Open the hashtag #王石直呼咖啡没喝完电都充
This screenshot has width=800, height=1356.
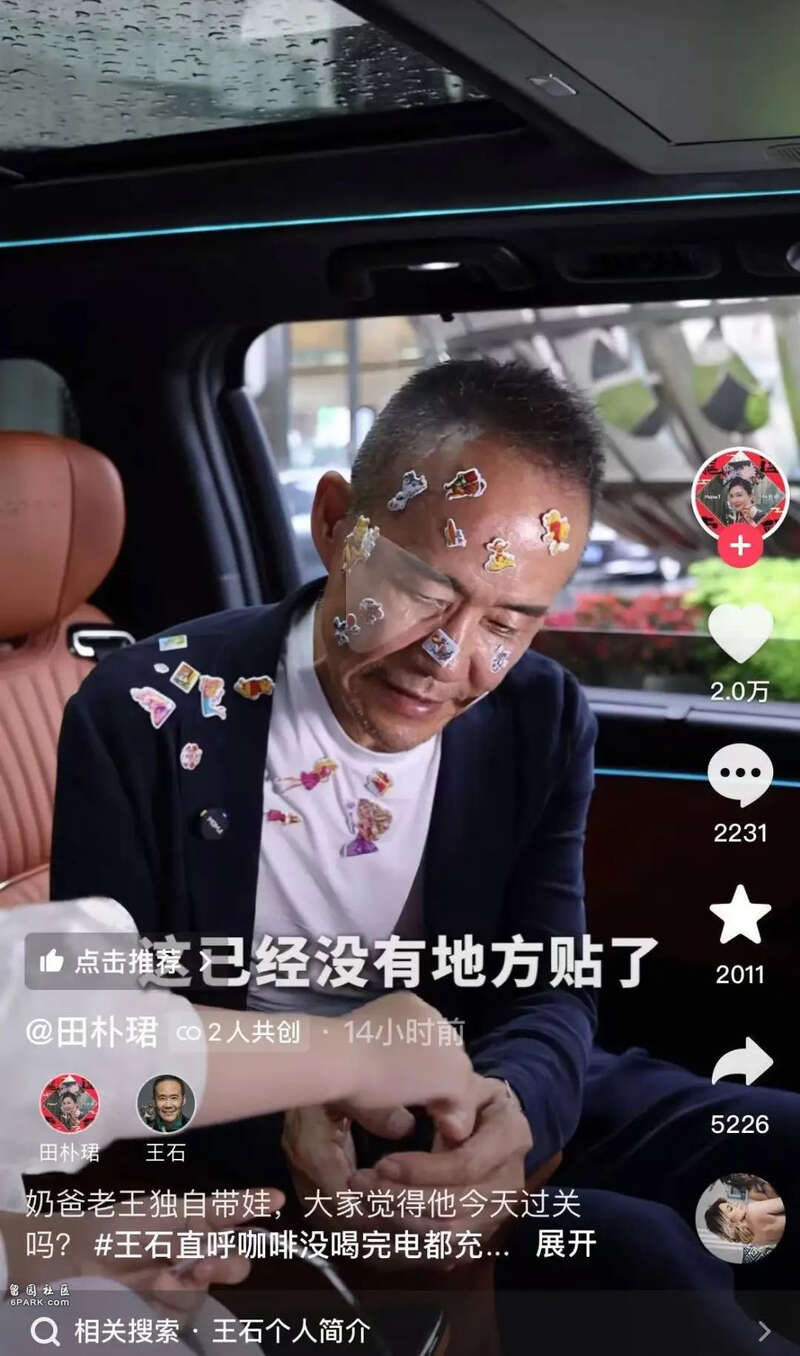pos(302,1244)
